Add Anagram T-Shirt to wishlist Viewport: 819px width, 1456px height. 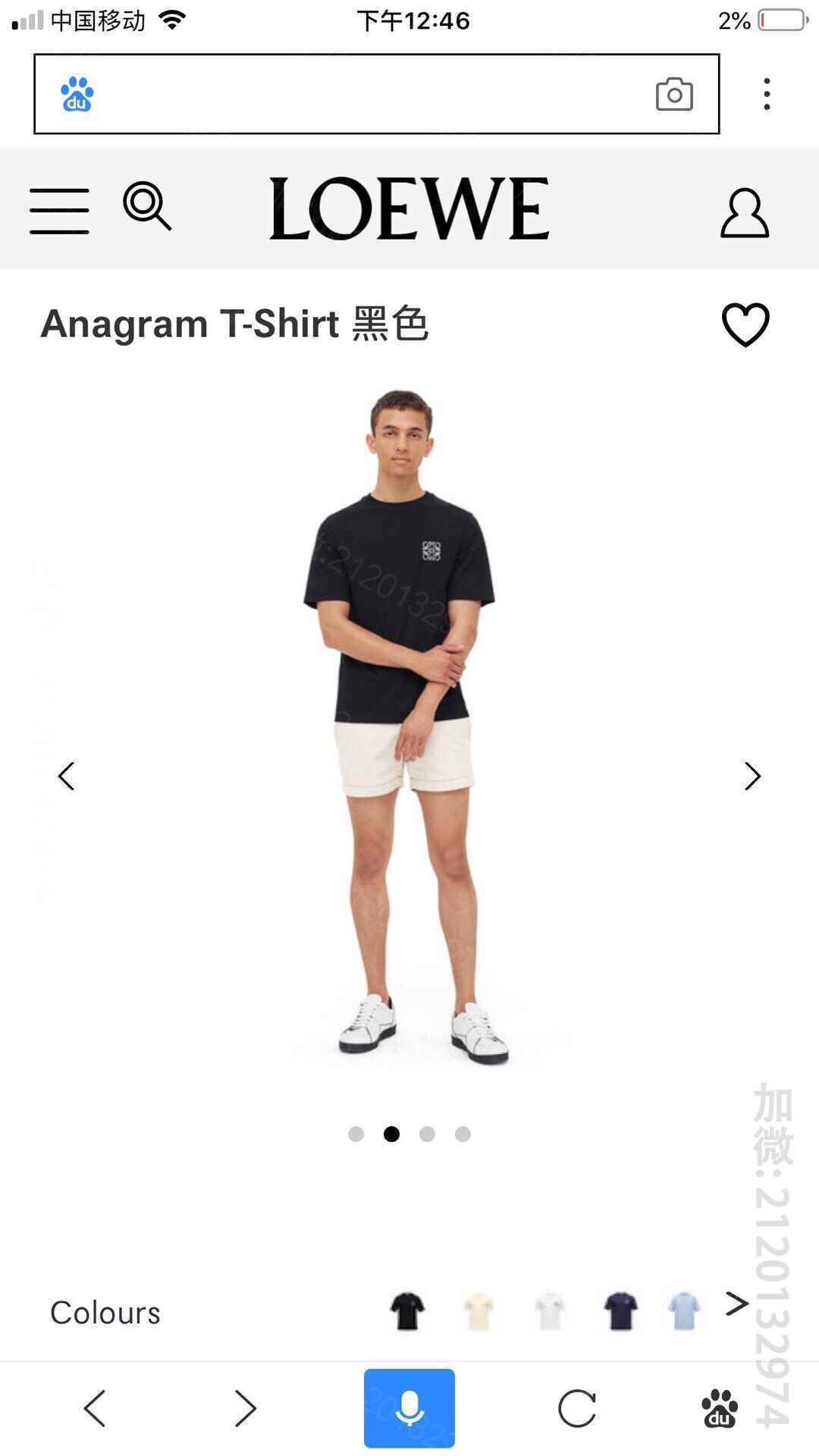coord(745,325)
